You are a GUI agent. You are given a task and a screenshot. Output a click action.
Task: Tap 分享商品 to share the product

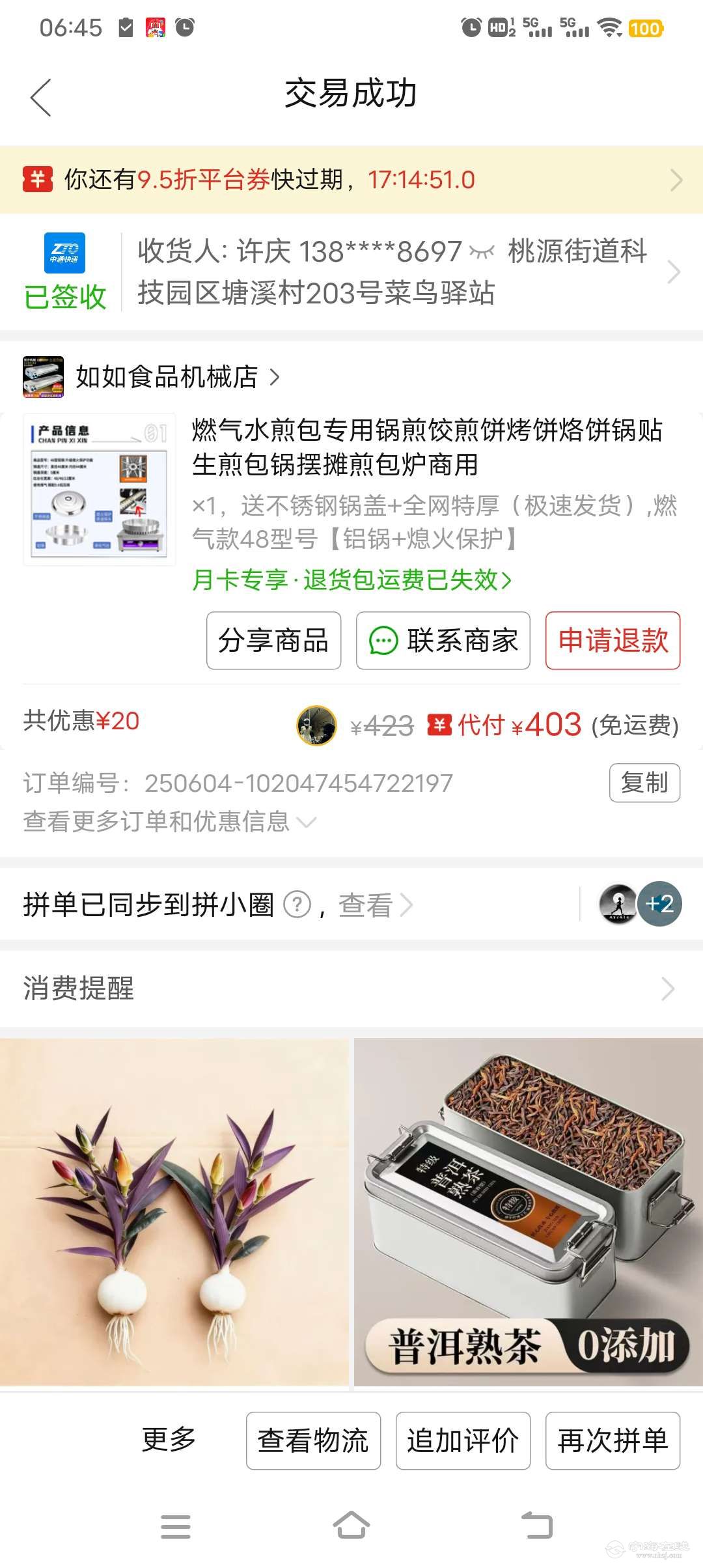(x=273, y=641)
